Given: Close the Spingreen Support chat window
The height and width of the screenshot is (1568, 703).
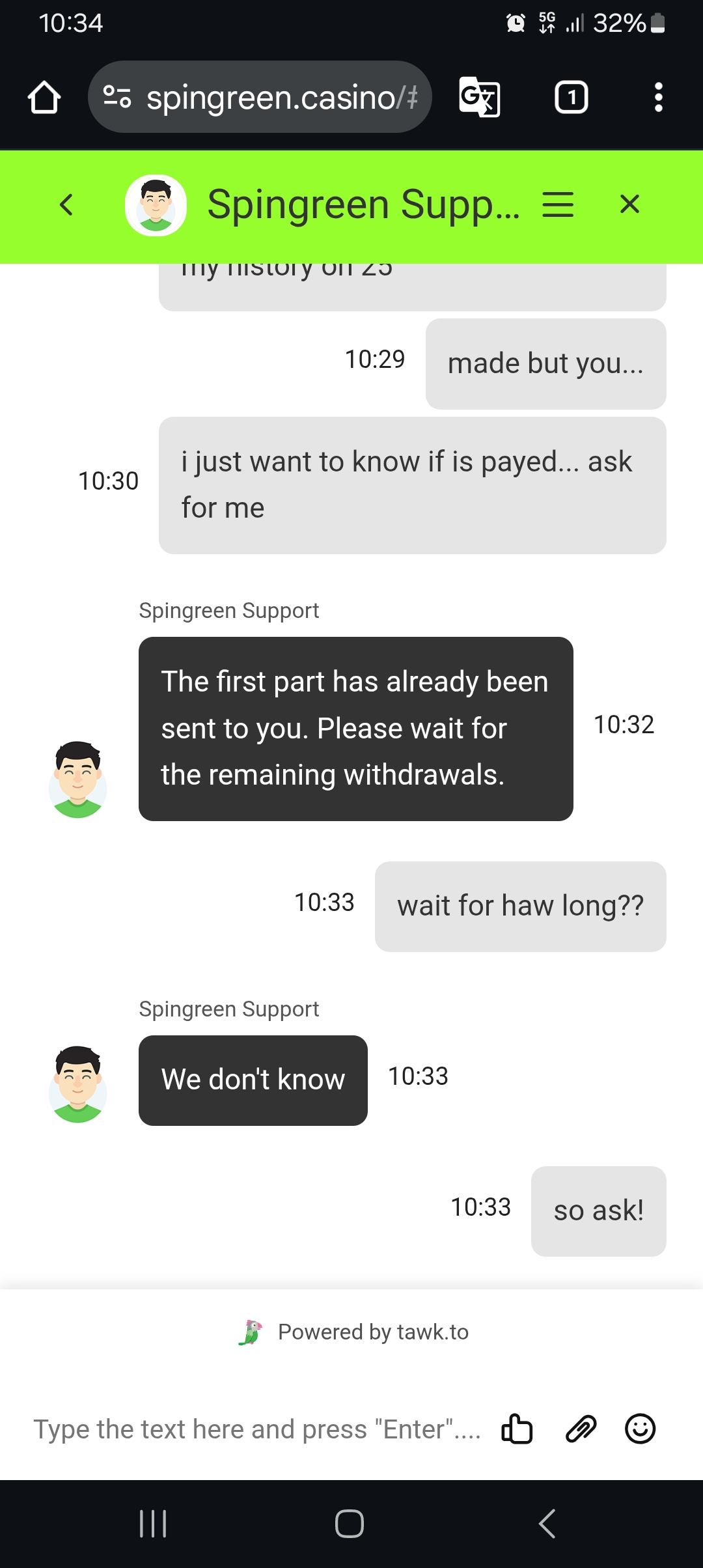Looking at the screenshot, I should coord(629,204).
